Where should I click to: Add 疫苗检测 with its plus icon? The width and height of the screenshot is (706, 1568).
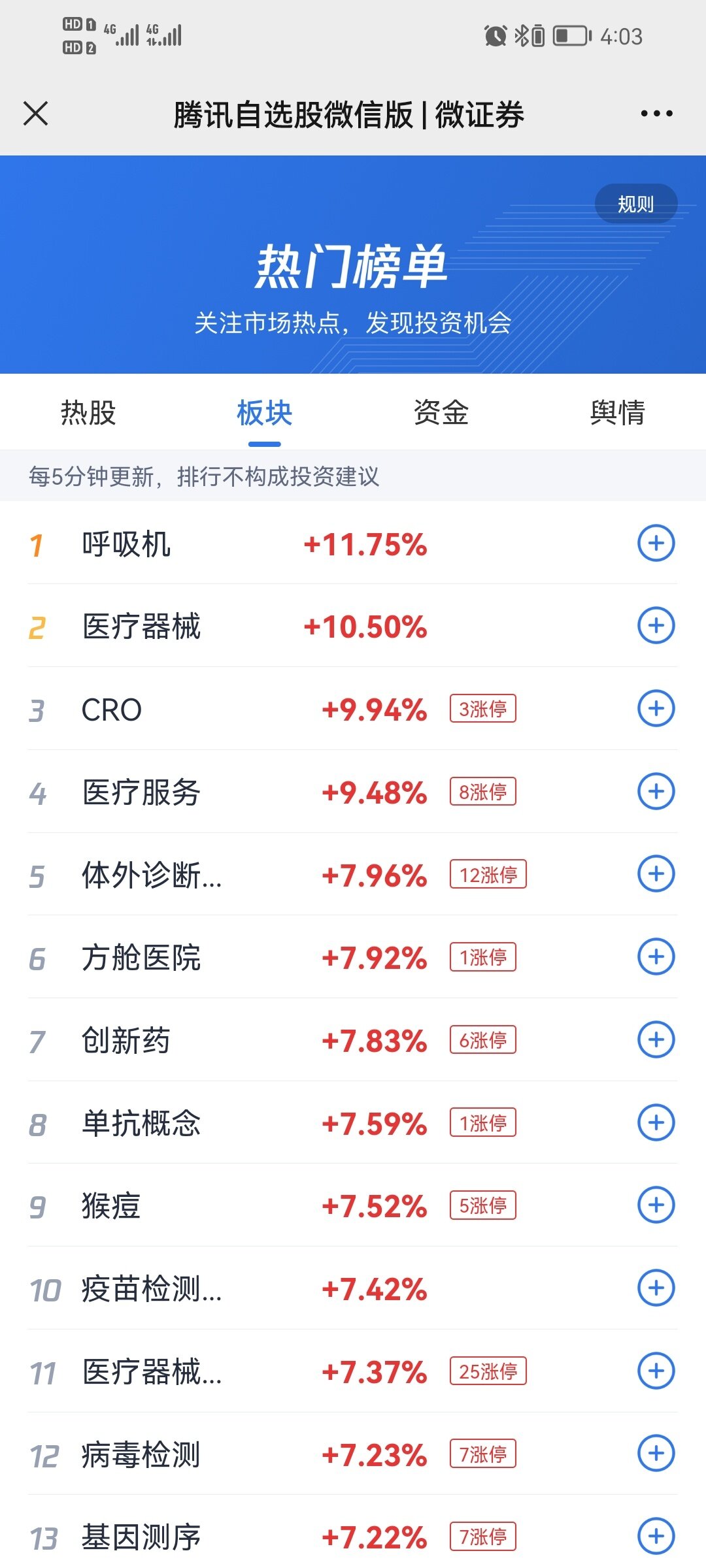(x=656, y=1288)
